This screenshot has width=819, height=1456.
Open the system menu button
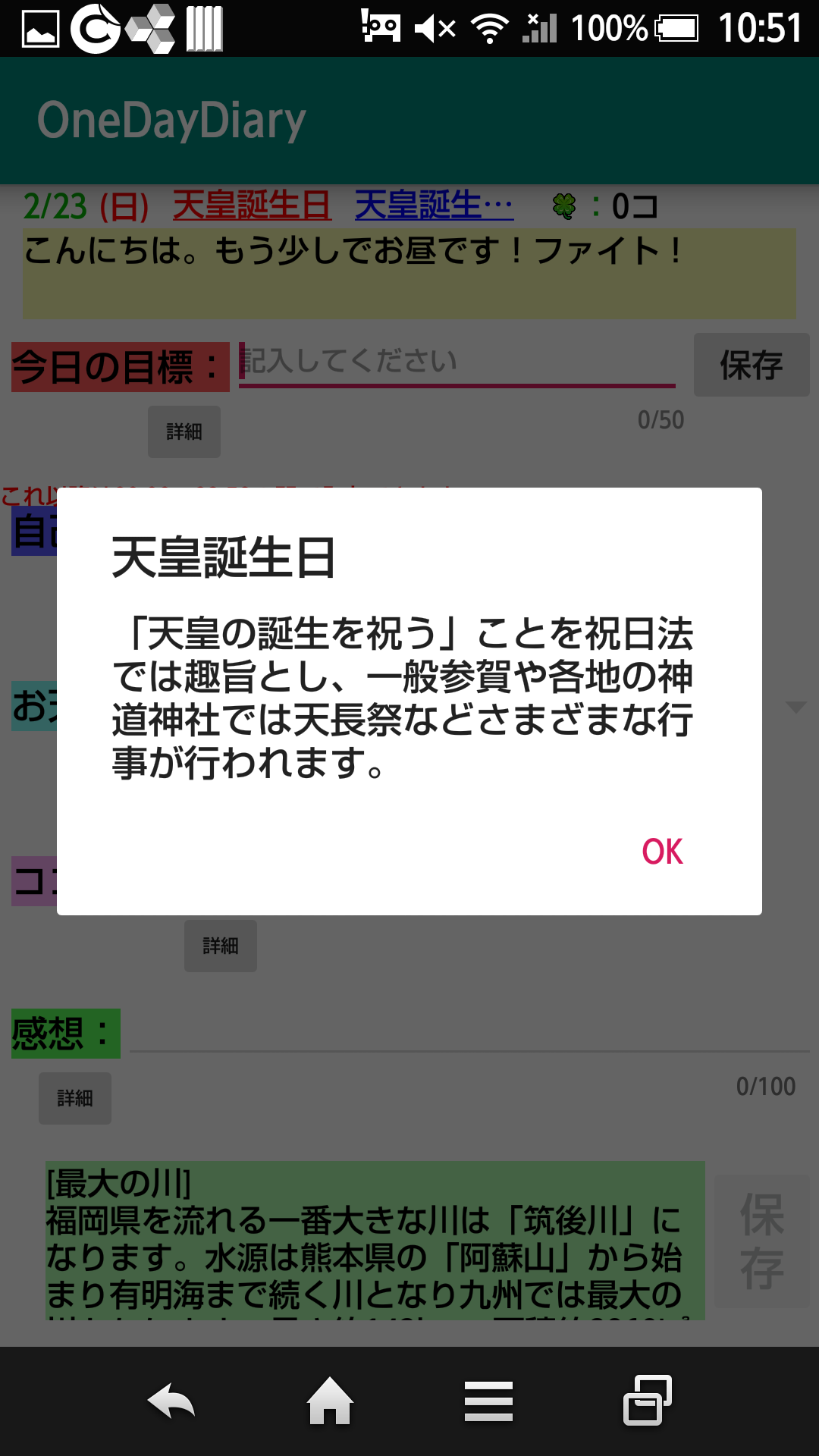[488, 1401]
